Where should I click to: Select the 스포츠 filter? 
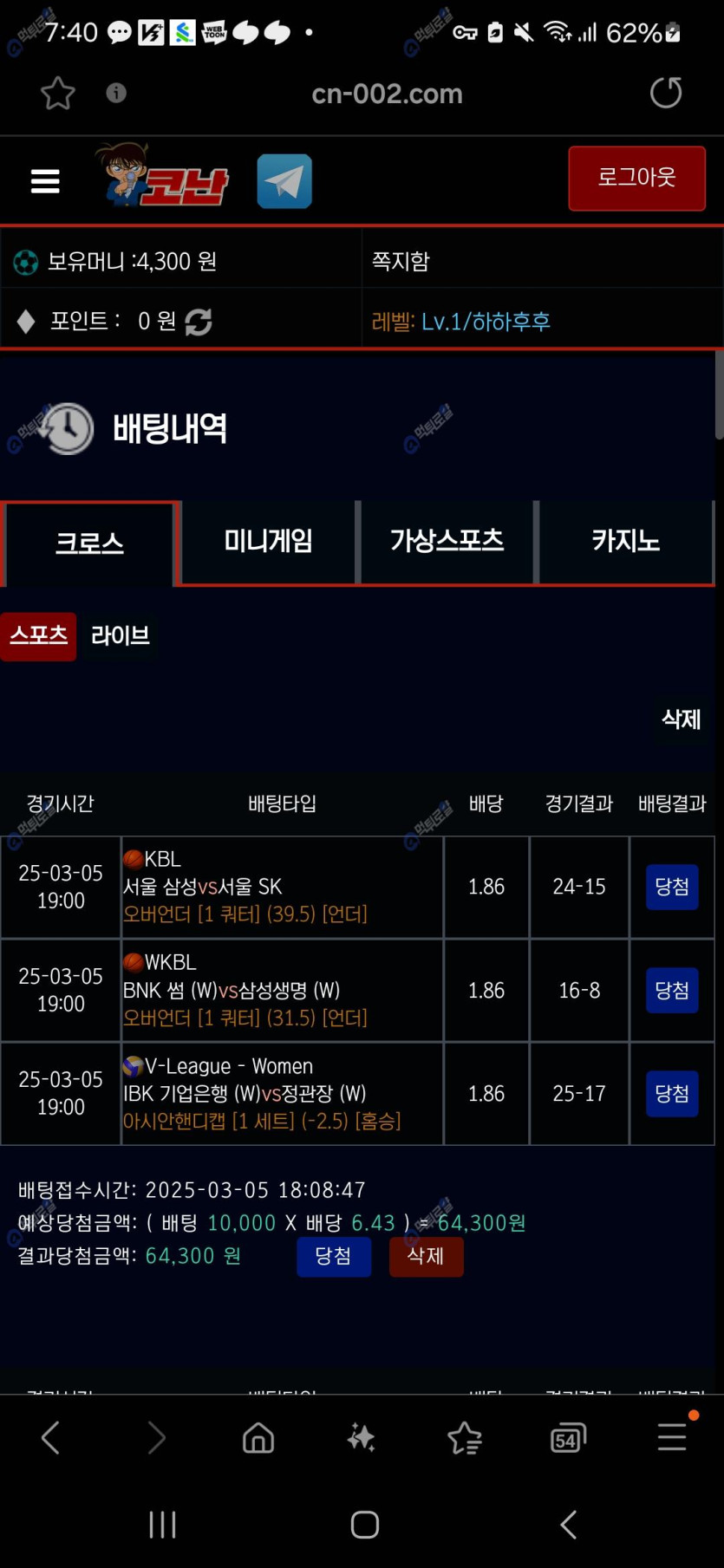[x=38, y=635]
